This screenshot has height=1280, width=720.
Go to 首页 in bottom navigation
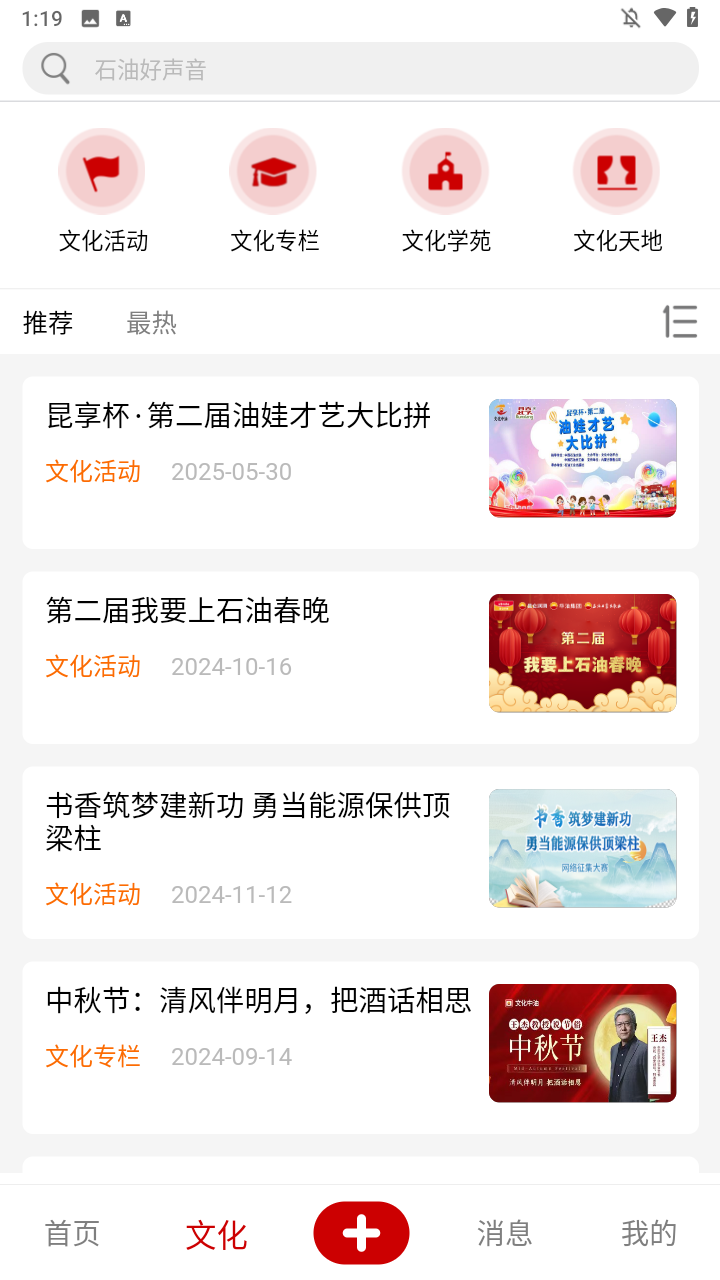click(70, 1234)
